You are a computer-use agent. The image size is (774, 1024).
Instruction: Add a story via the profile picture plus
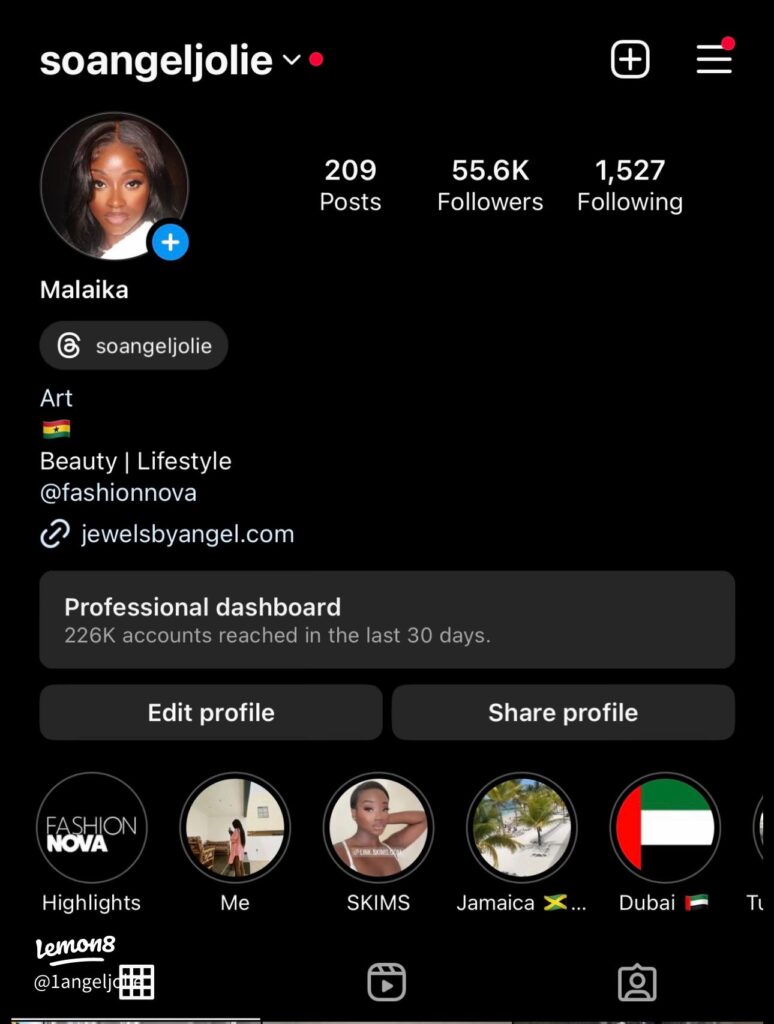coord(171,241)
